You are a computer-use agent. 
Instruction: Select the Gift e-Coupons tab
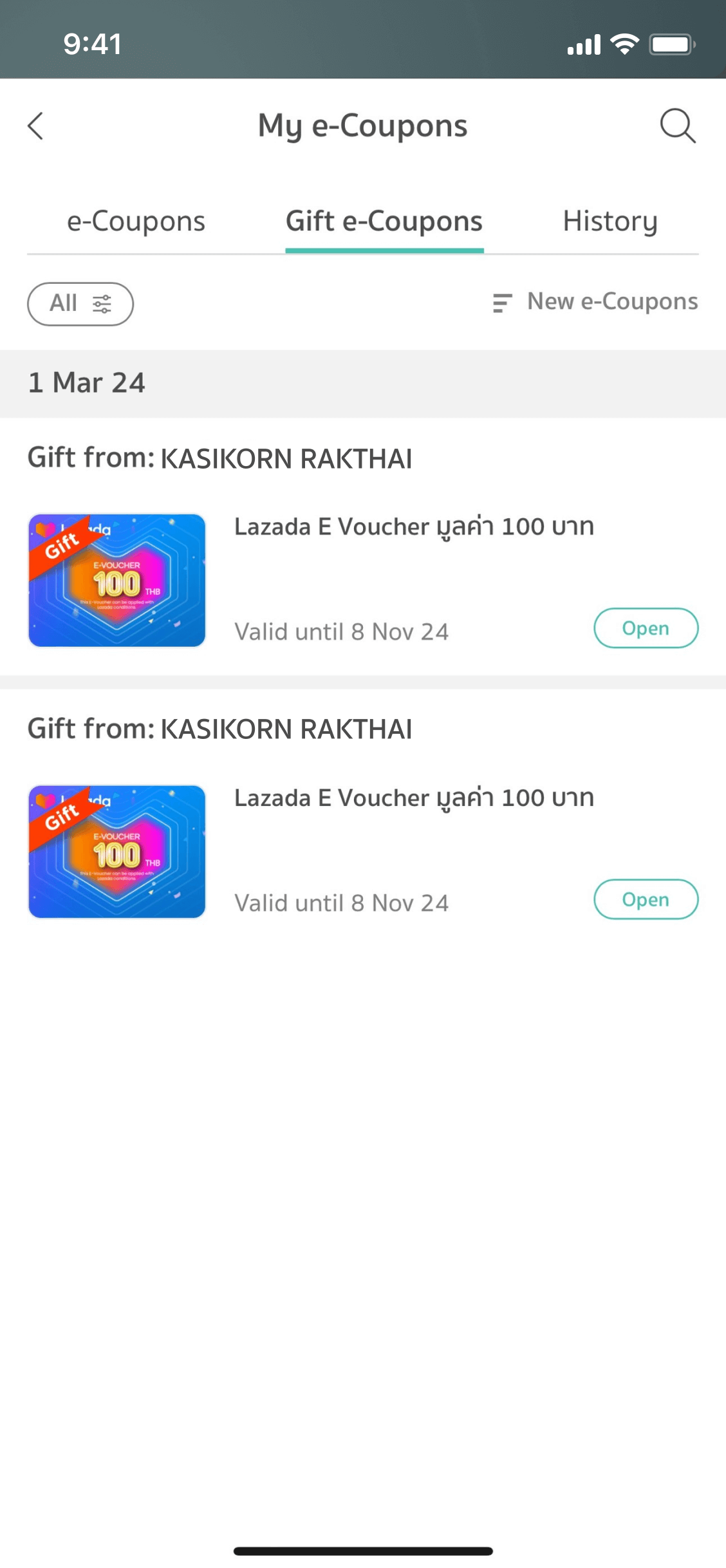pyautogui.click(x=384, y=221)
